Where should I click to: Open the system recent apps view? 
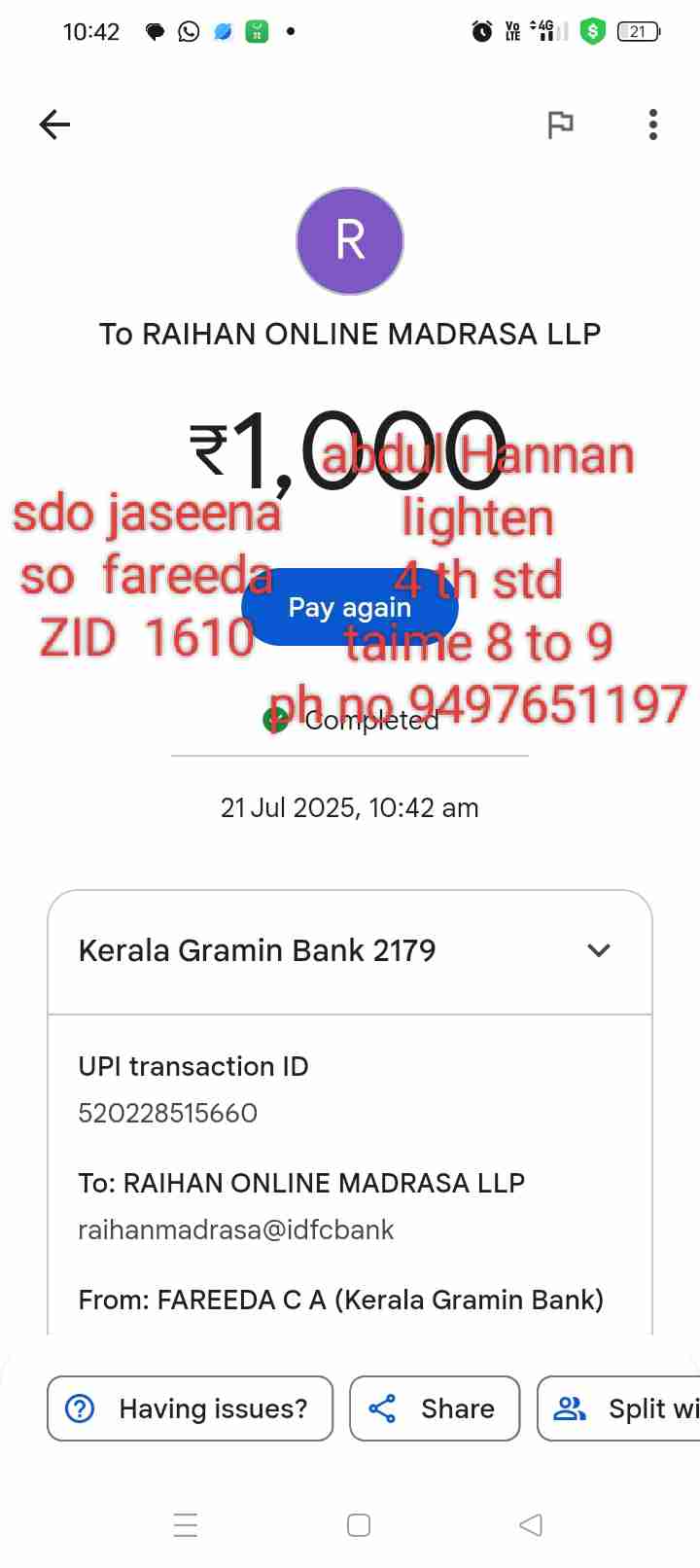[x=186, y=1525]
